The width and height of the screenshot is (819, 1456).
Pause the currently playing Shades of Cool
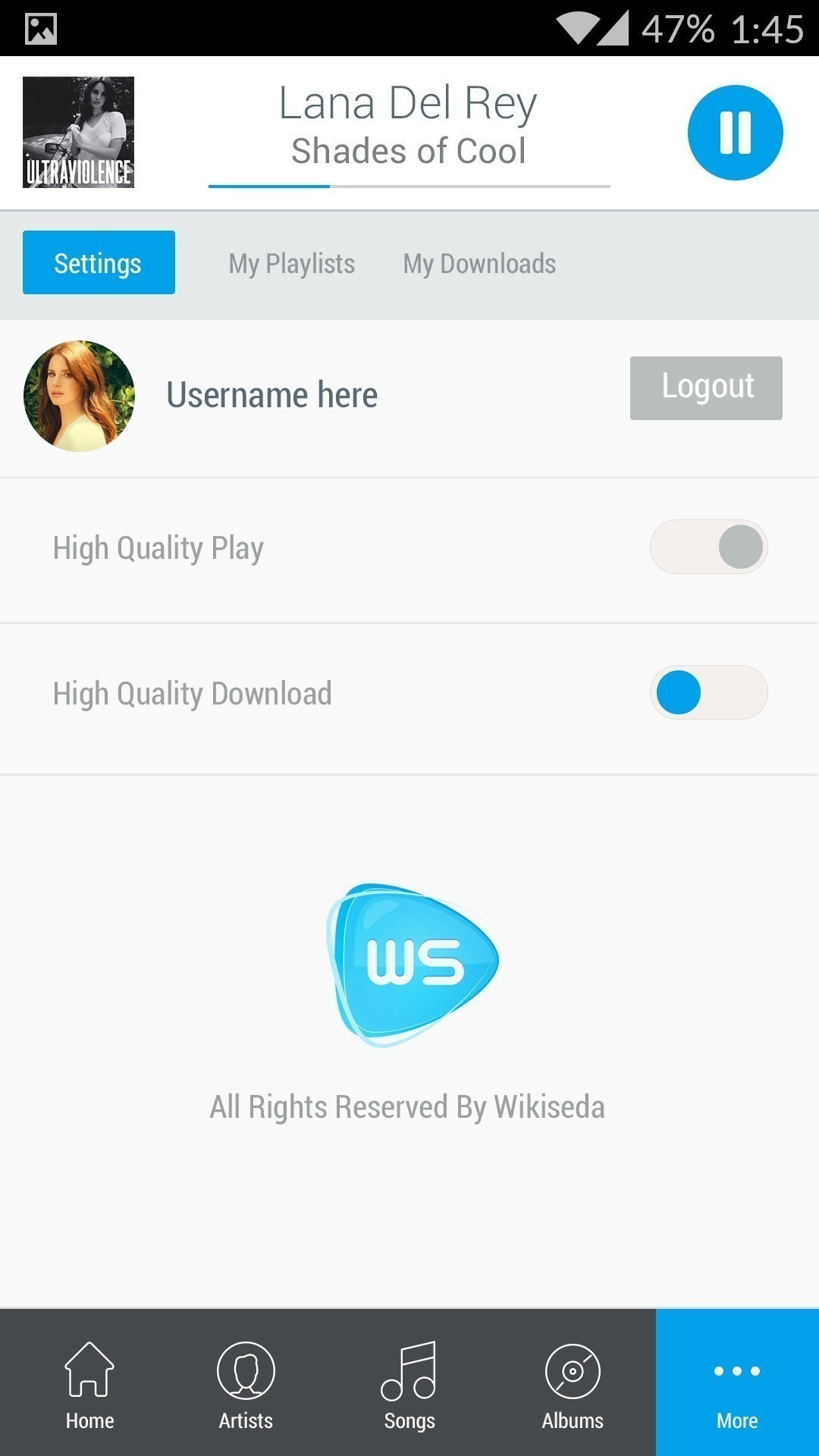(735, 132)
